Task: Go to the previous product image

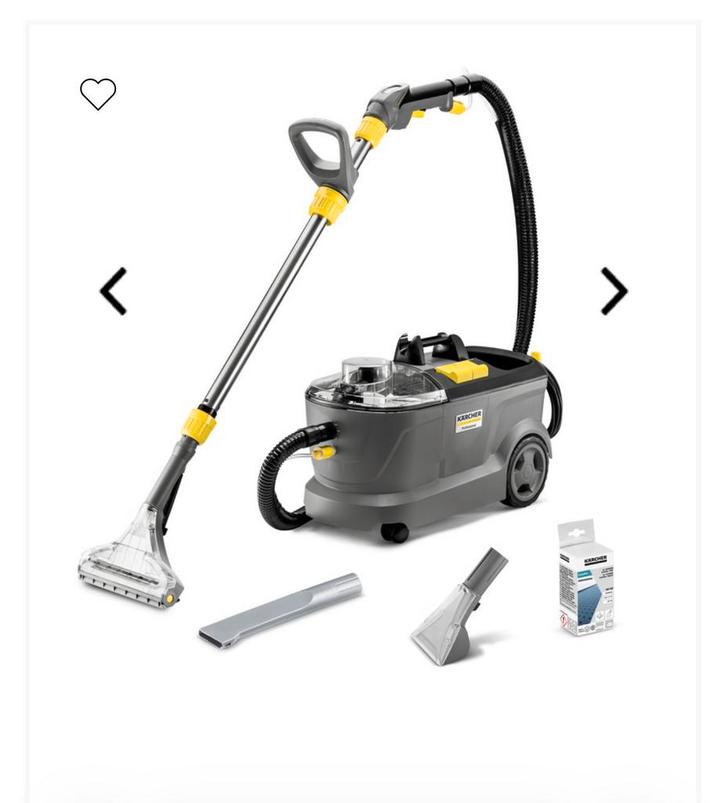Action: 114,291
